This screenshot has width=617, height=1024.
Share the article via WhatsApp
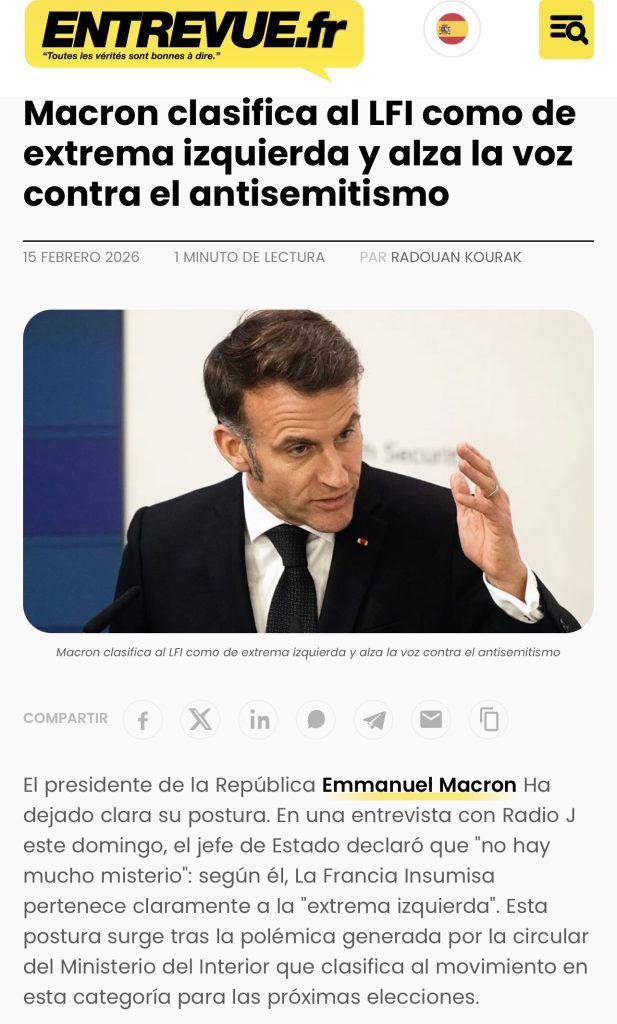(316, 720)
